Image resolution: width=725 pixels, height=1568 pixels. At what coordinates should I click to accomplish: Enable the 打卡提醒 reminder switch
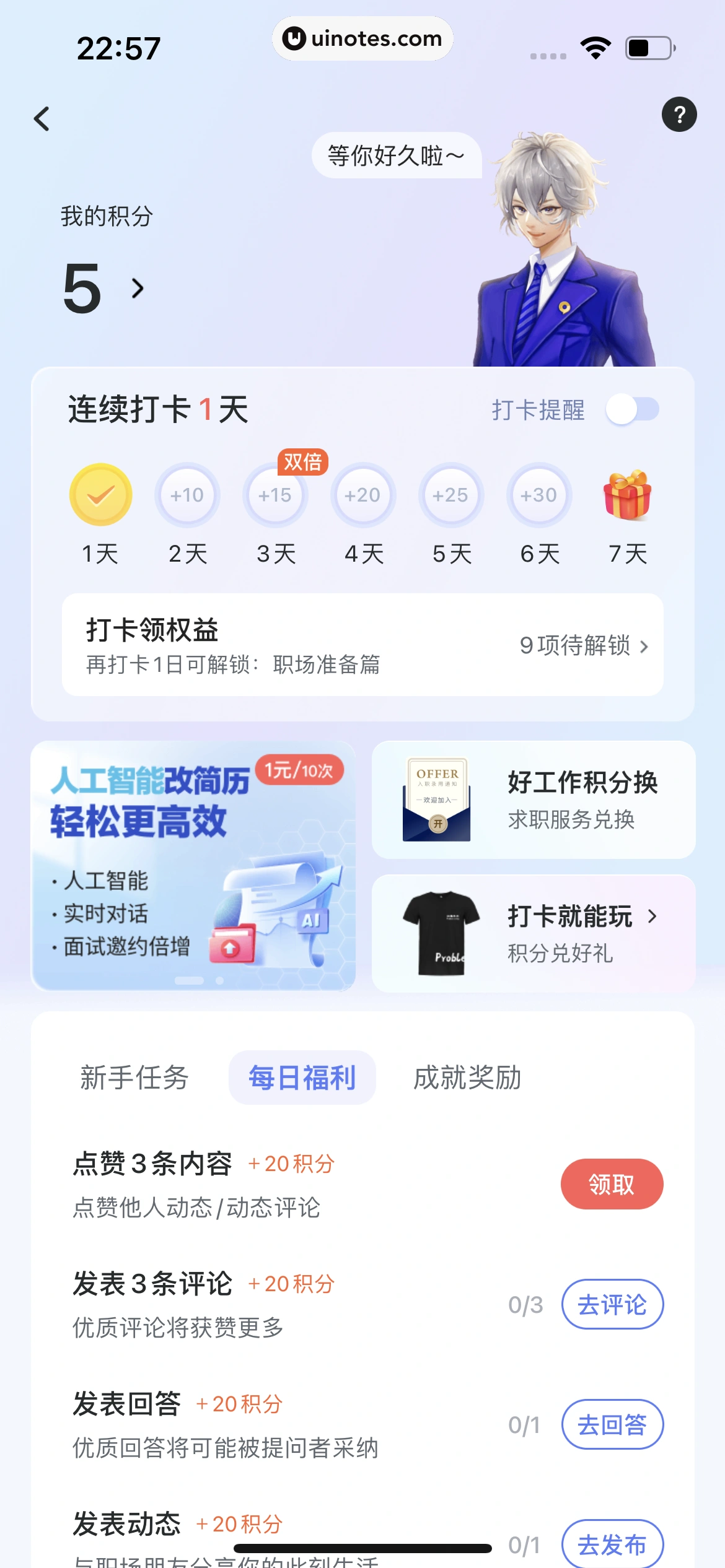tap(633, 409)
